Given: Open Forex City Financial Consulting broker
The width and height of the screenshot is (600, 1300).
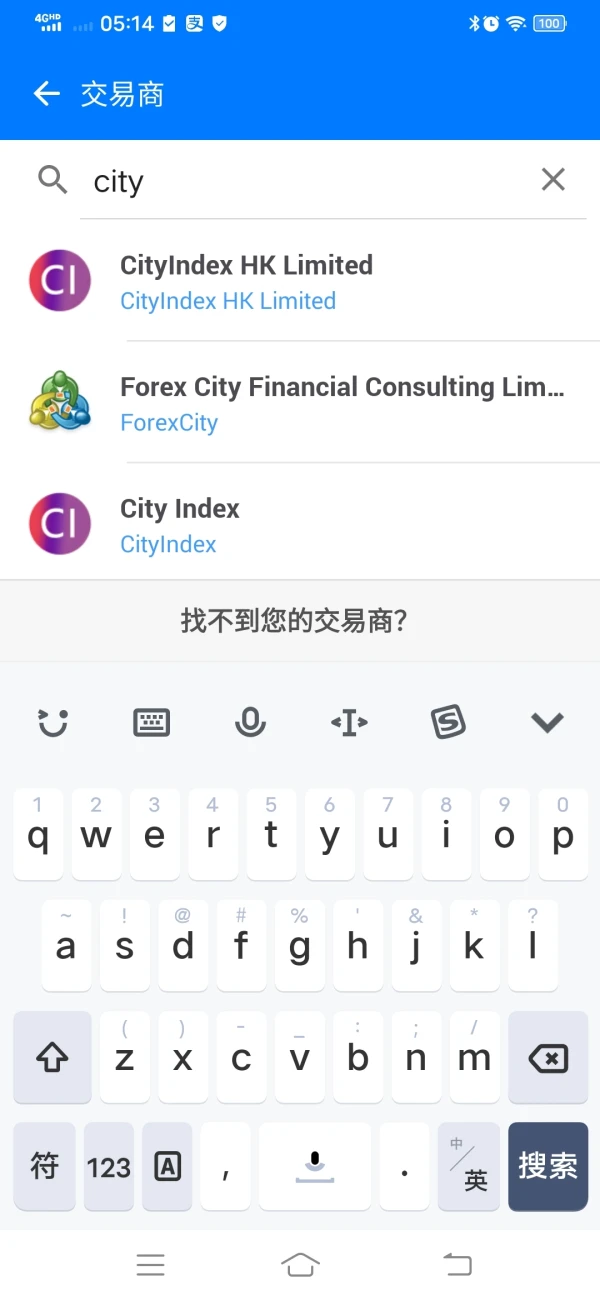Looking at the screenshot, I should [x=300, y=403].
